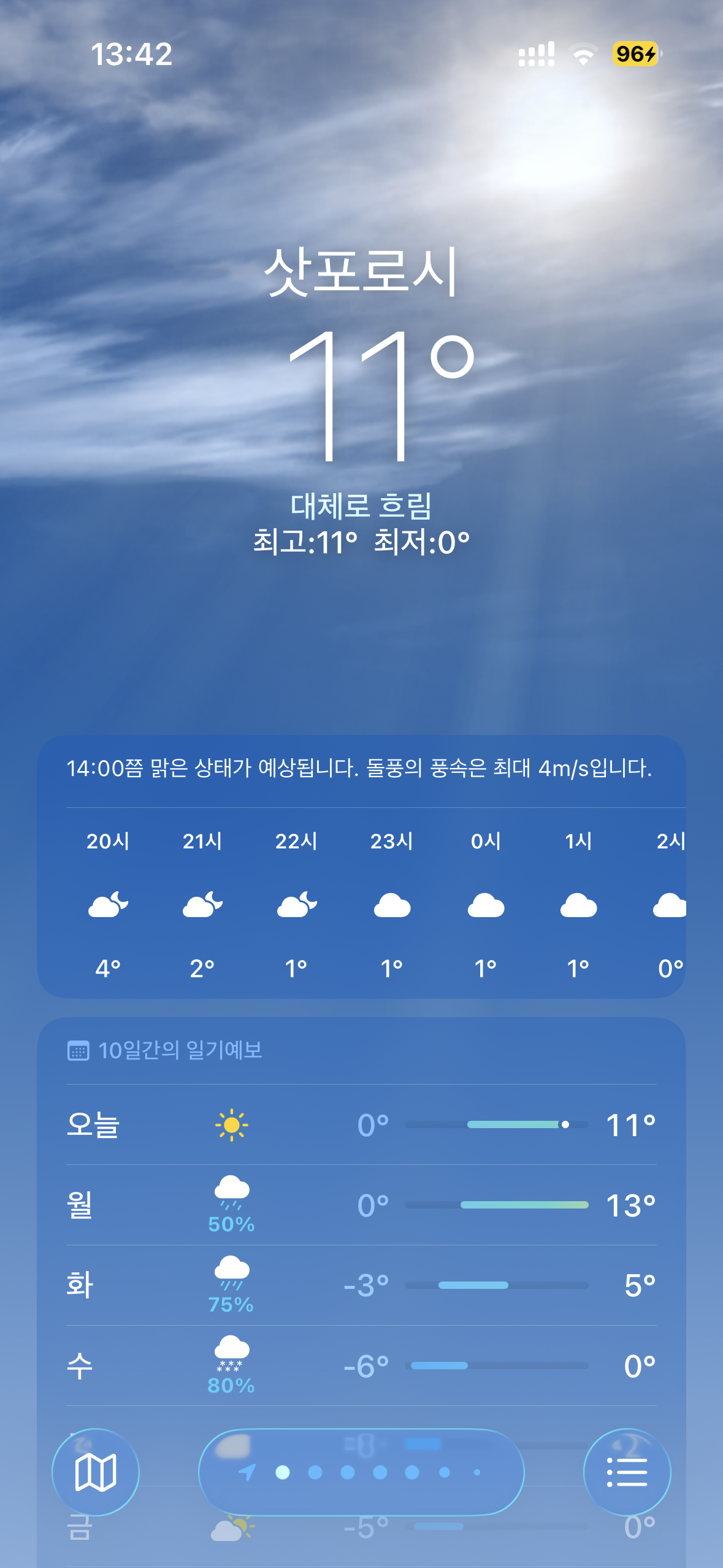Viewport: 723px width, 1568px height.
Task: Select Wednesday (수) forecast row
Action: [x=361, y=1366]
